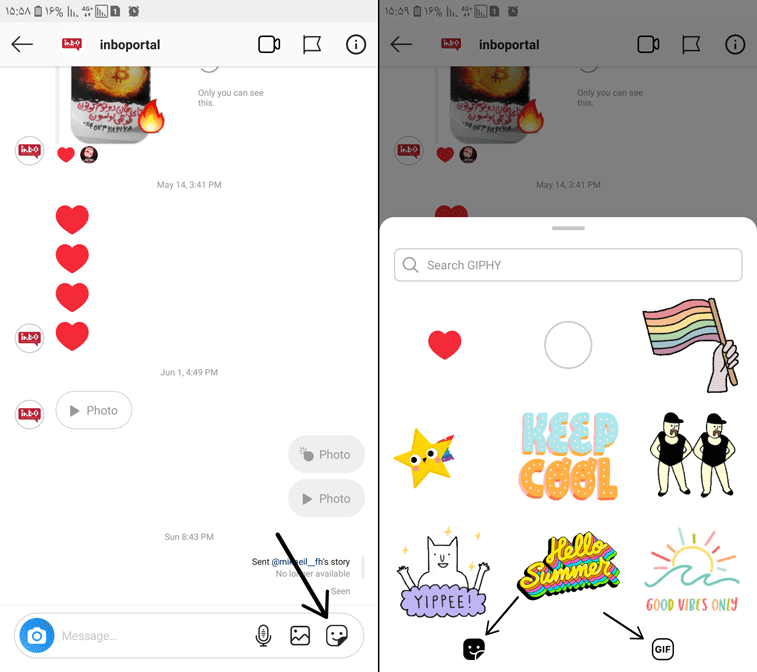Open the sticker picker in the message bar
The image size is (757, 672).
click(337, 635)
